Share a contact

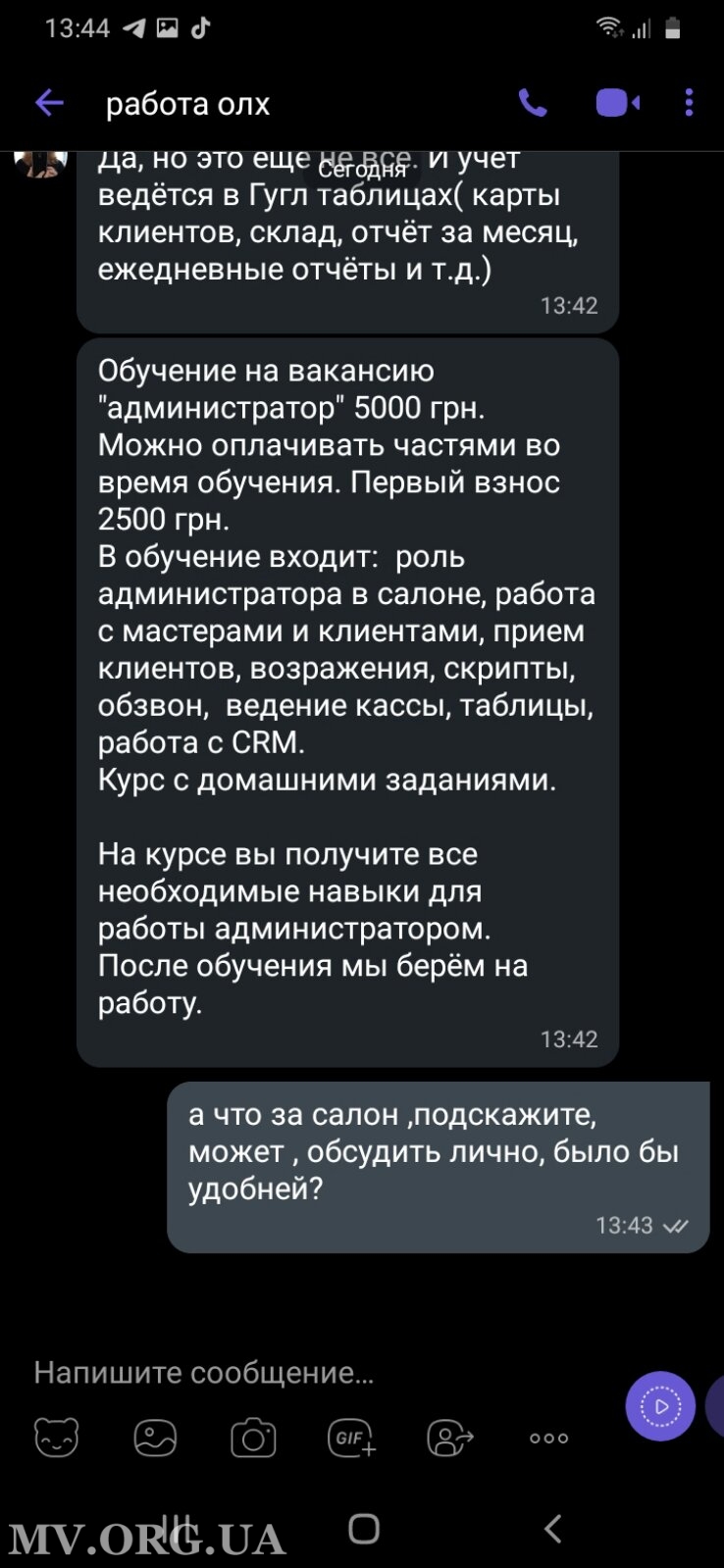tap(450, 1439)
